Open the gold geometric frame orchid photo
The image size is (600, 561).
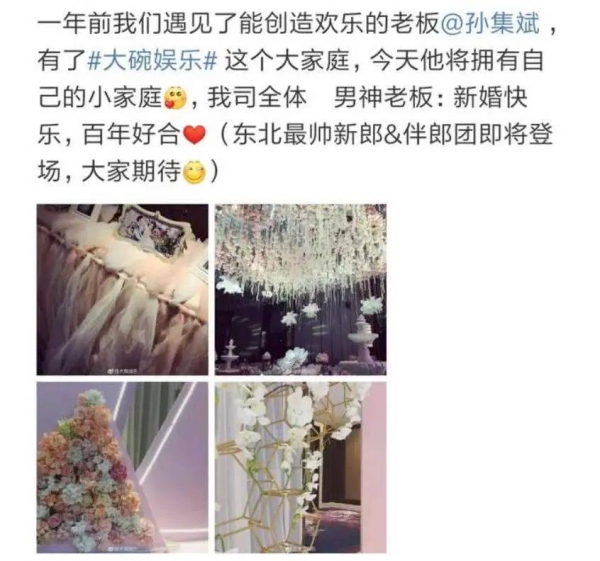click(x=299, y=467)
